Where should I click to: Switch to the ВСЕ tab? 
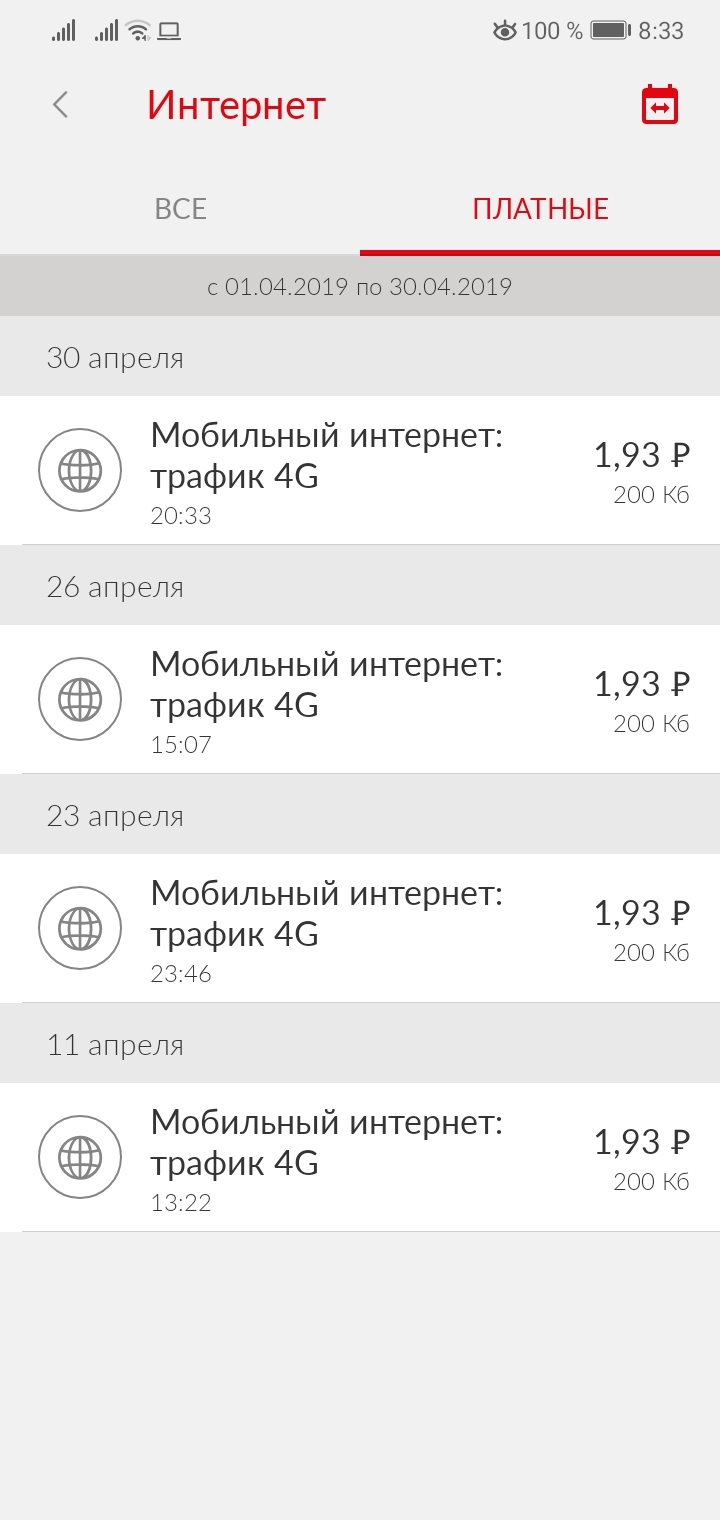click(x=180, y=209)
